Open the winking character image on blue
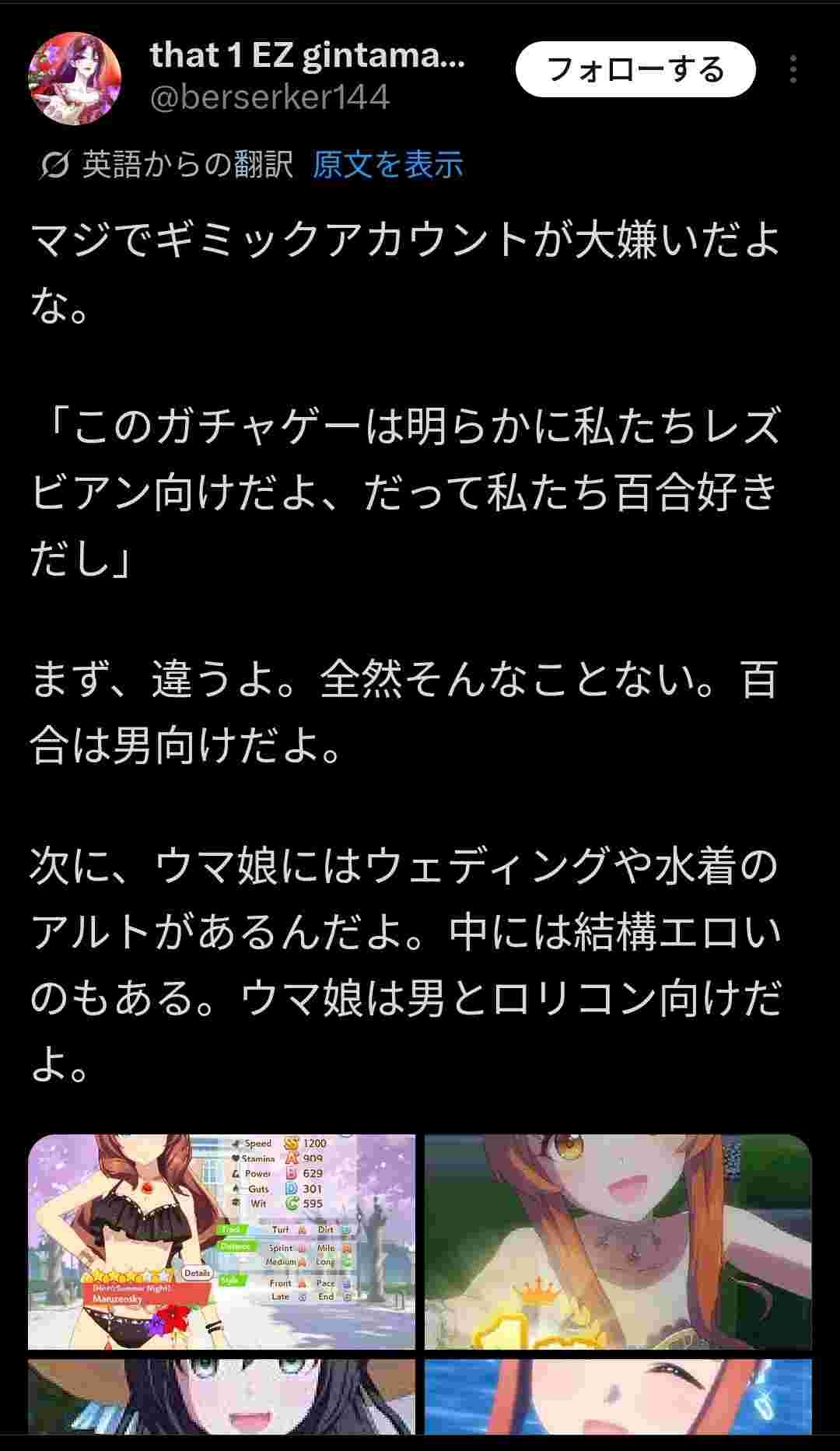Image resolution: width=840 pixels, height=1451 pixels. click(x=618, y=1397)
